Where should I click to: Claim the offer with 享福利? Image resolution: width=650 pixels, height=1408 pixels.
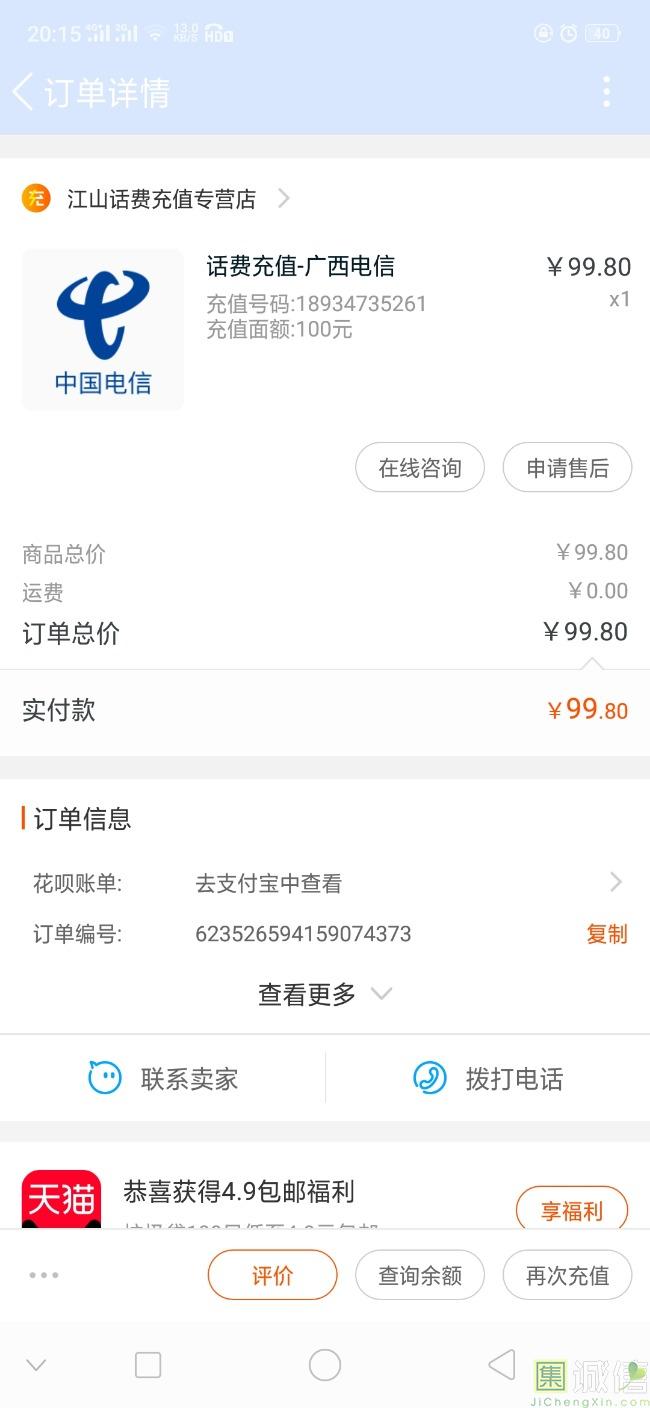571,1211
